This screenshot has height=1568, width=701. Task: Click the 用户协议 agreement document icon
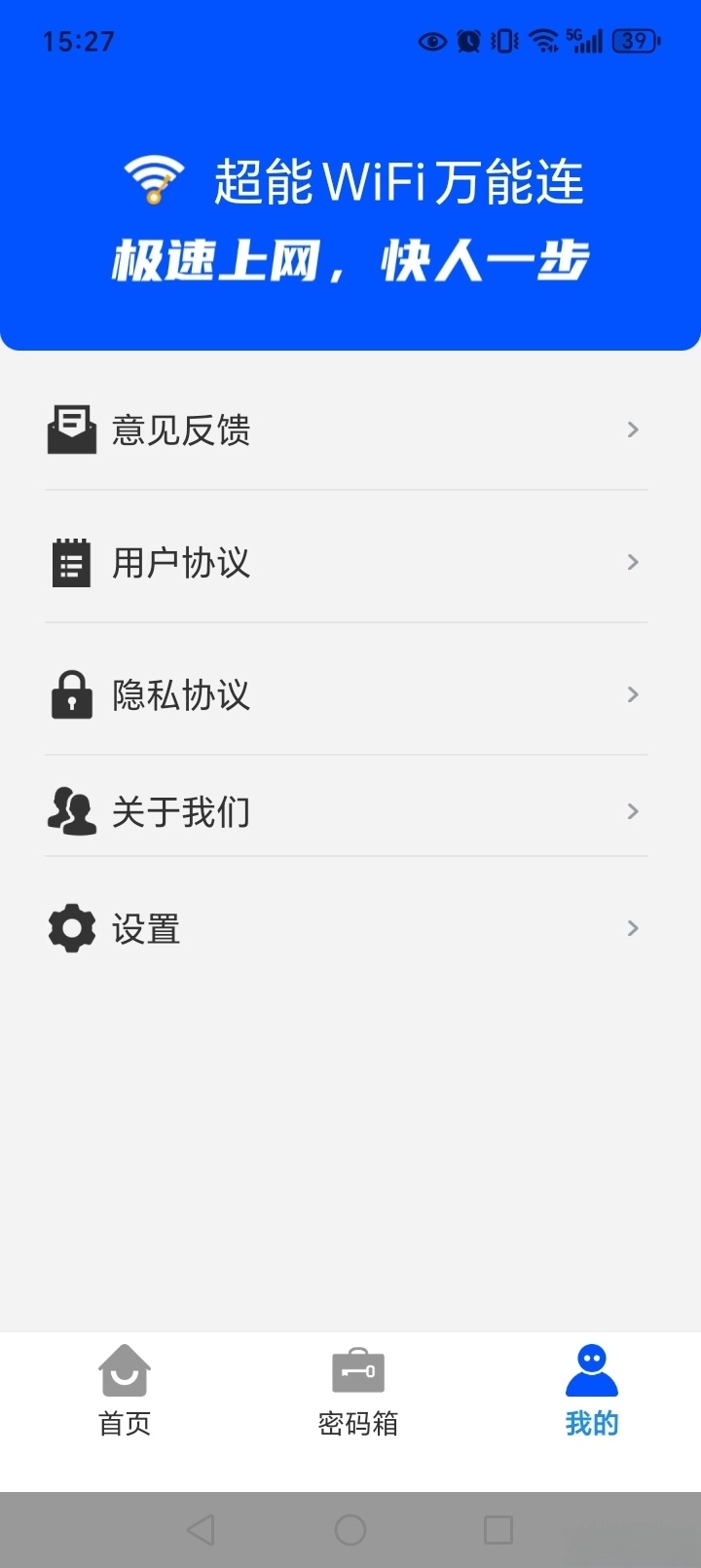pos(71,562)
